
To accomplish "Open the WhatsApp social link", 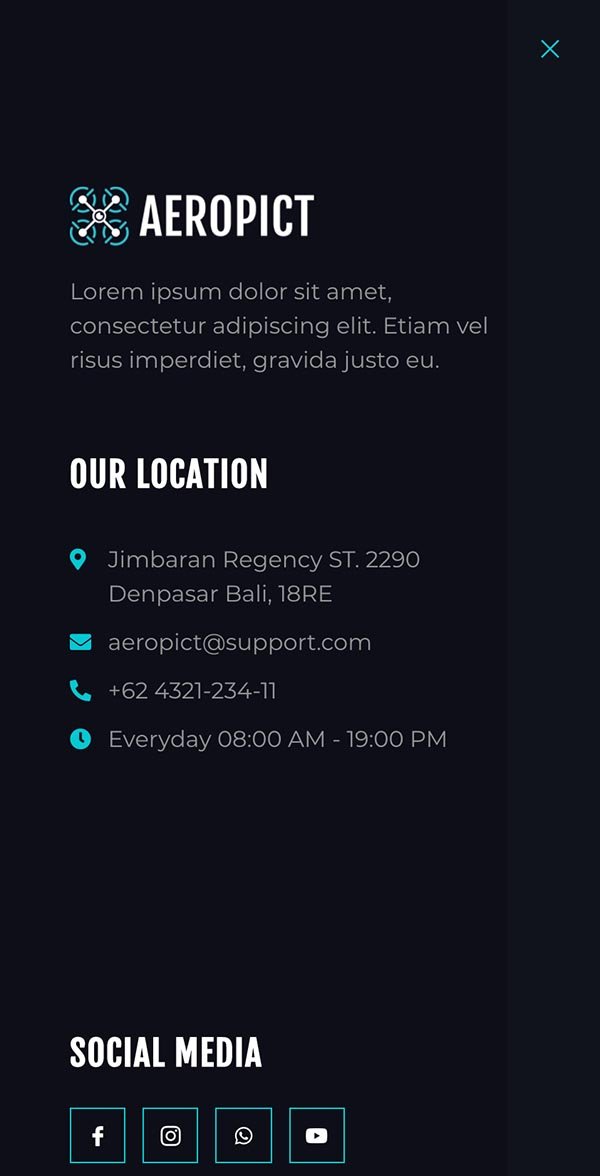I will (x=244, y=1135).
